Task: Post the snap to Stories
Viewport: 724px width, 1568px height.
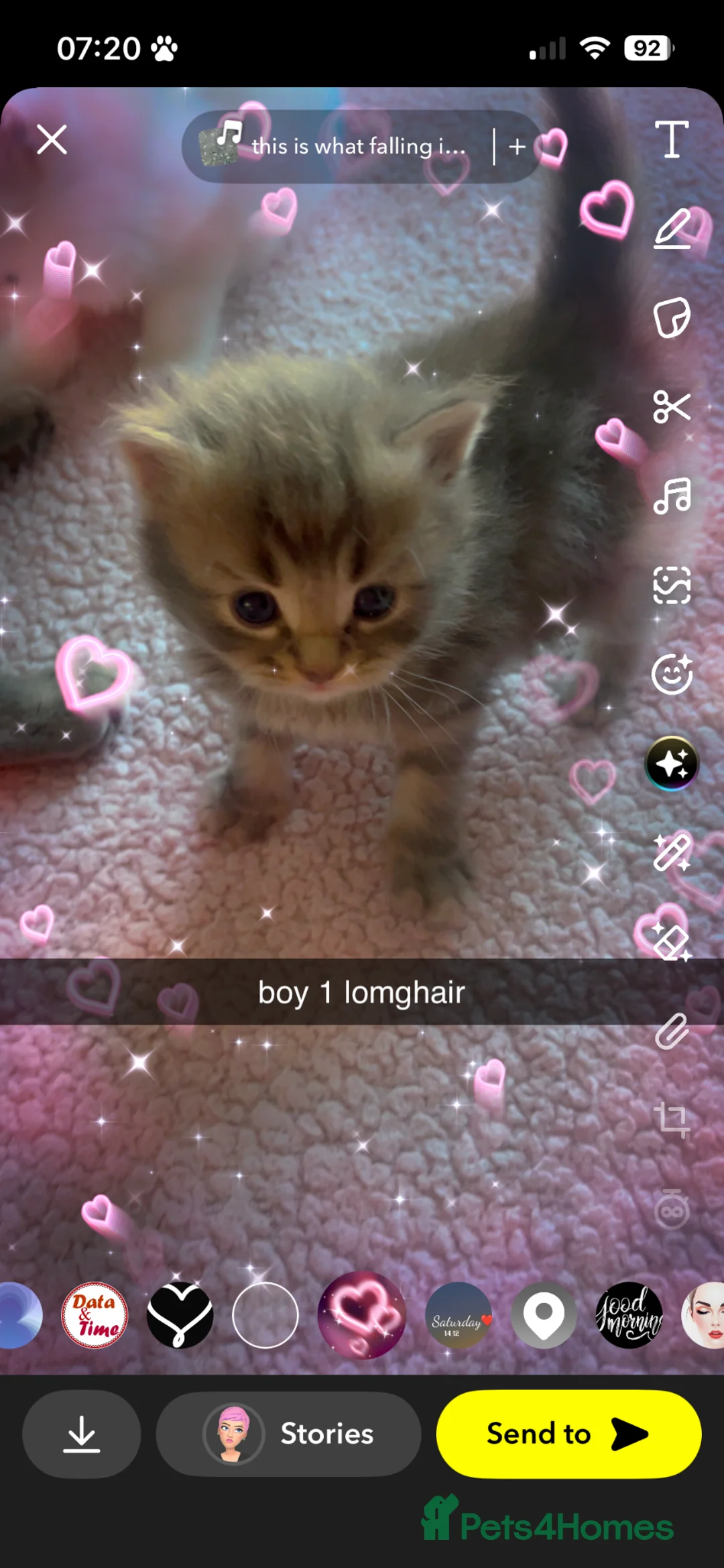Action: 288,1434
